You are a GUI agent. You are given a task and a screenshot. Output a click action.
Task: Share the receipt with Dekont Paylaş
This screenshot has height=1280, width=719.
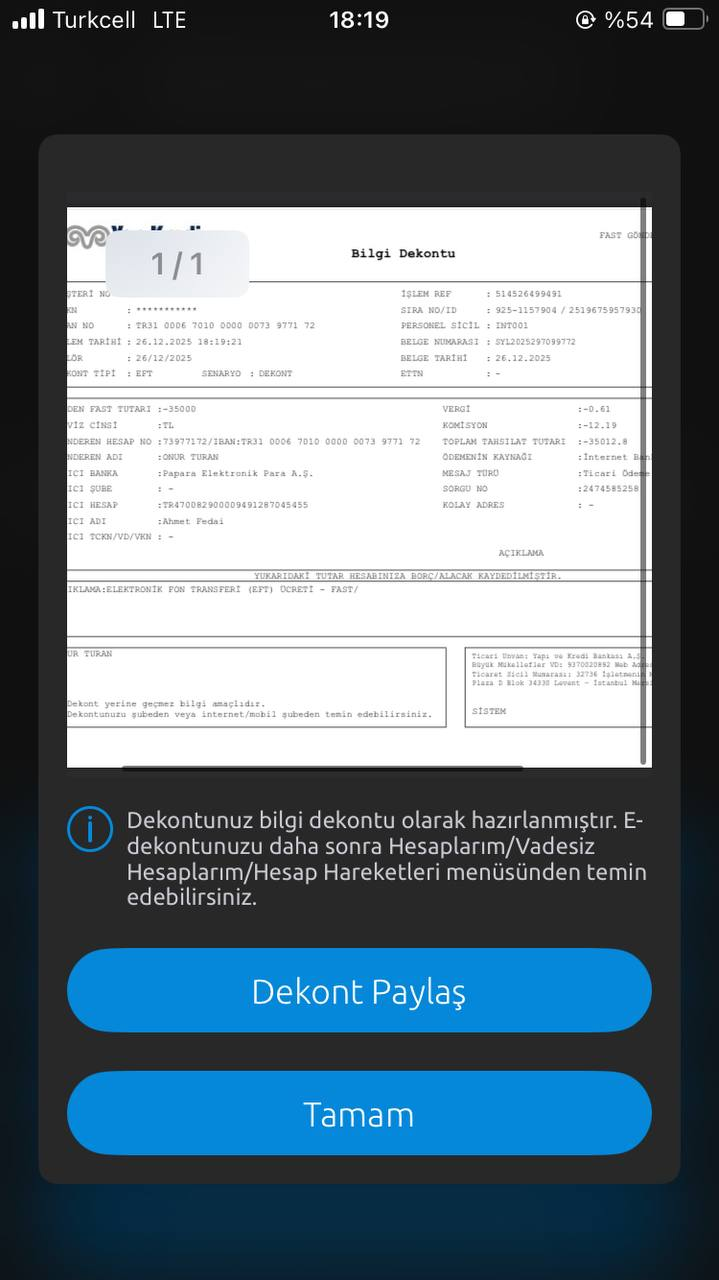coord(359,990)
